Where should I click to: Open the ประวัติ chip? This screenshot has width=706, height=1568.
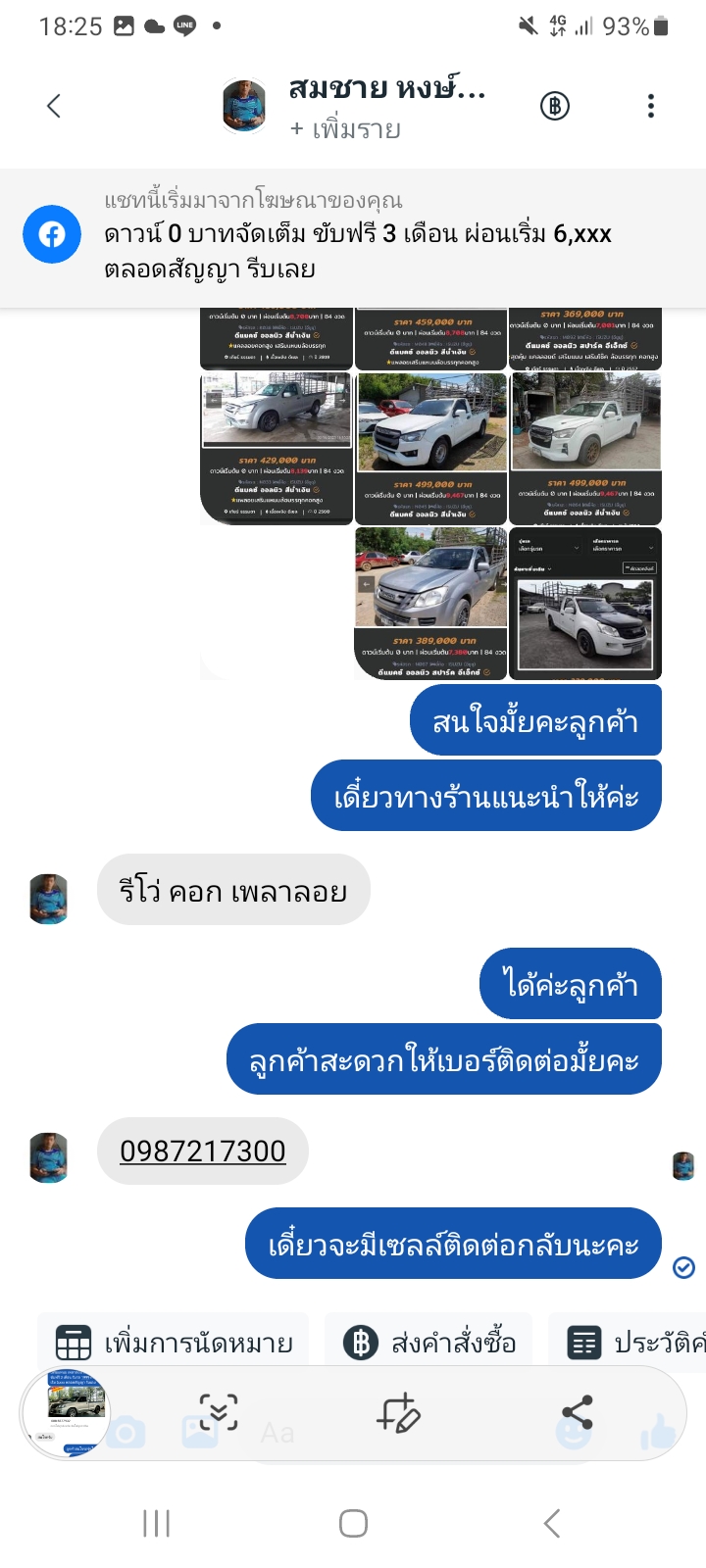pos(628,1342)
